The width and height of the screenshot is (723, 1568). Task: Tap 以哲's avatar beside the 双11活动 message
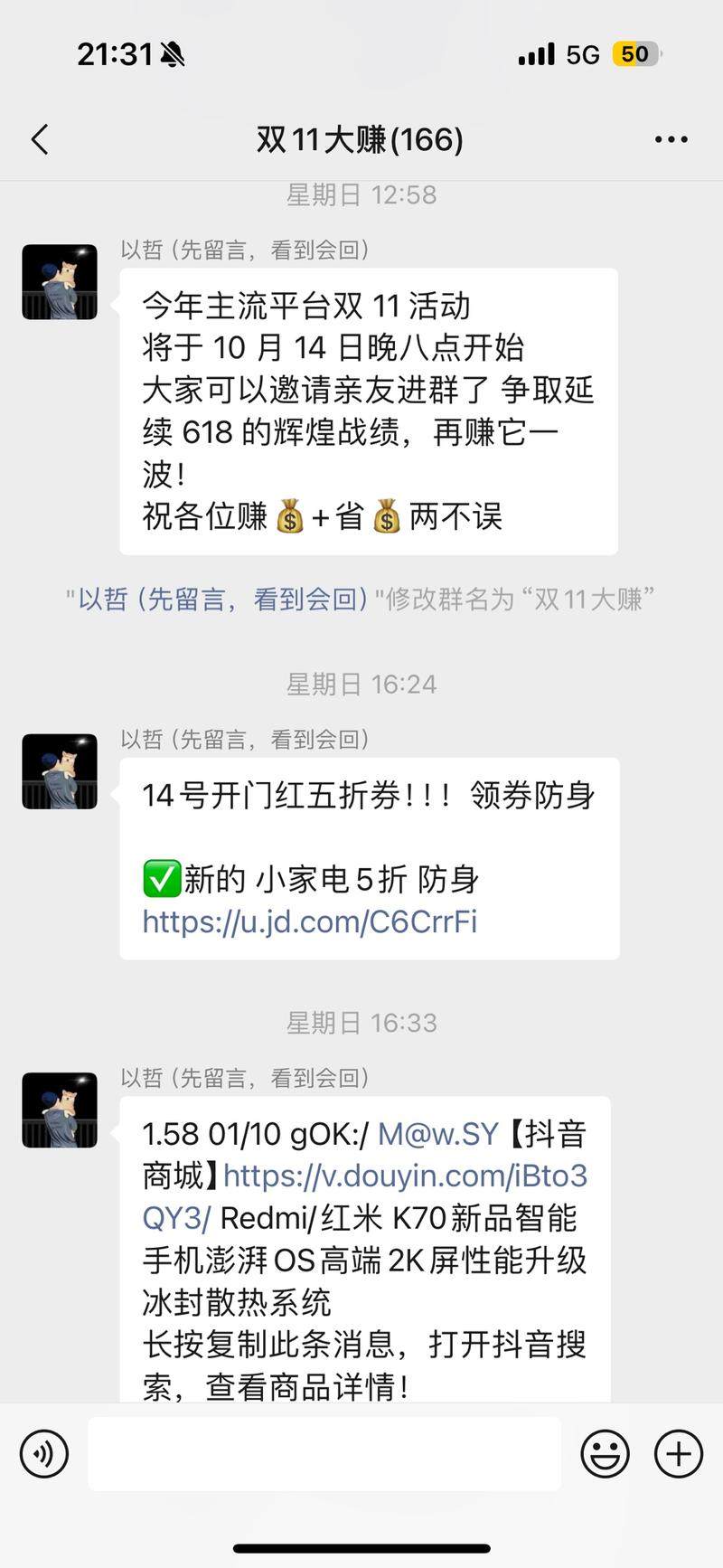[60, 281]
